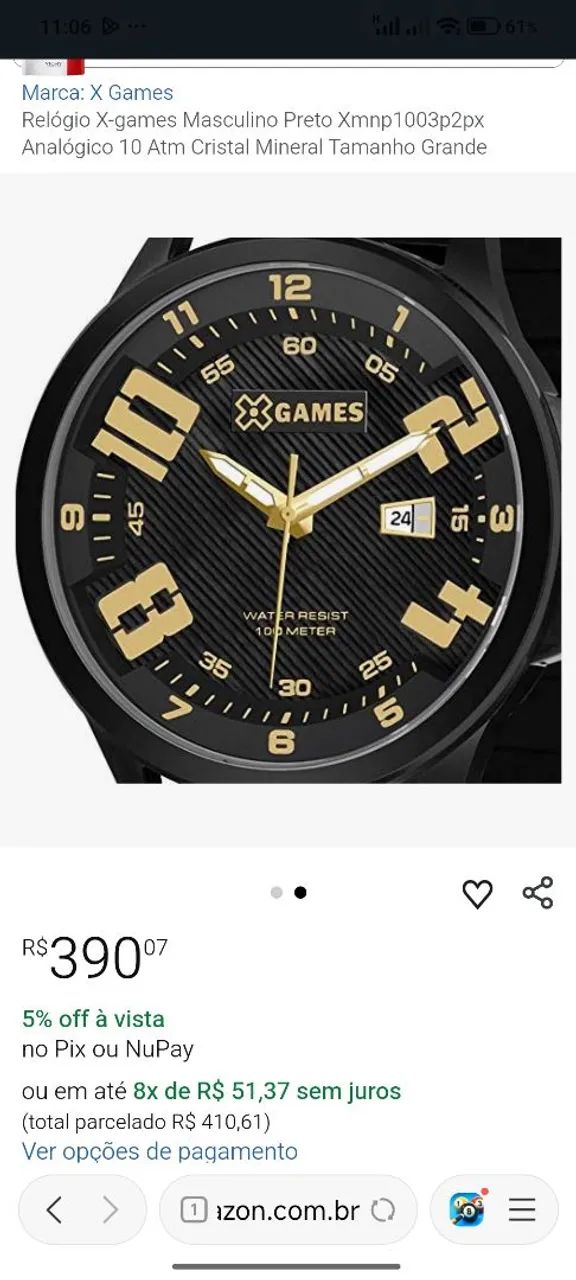Open the browser hamburger menu
Screen dimensions: 576x1280
[522, 1210]
